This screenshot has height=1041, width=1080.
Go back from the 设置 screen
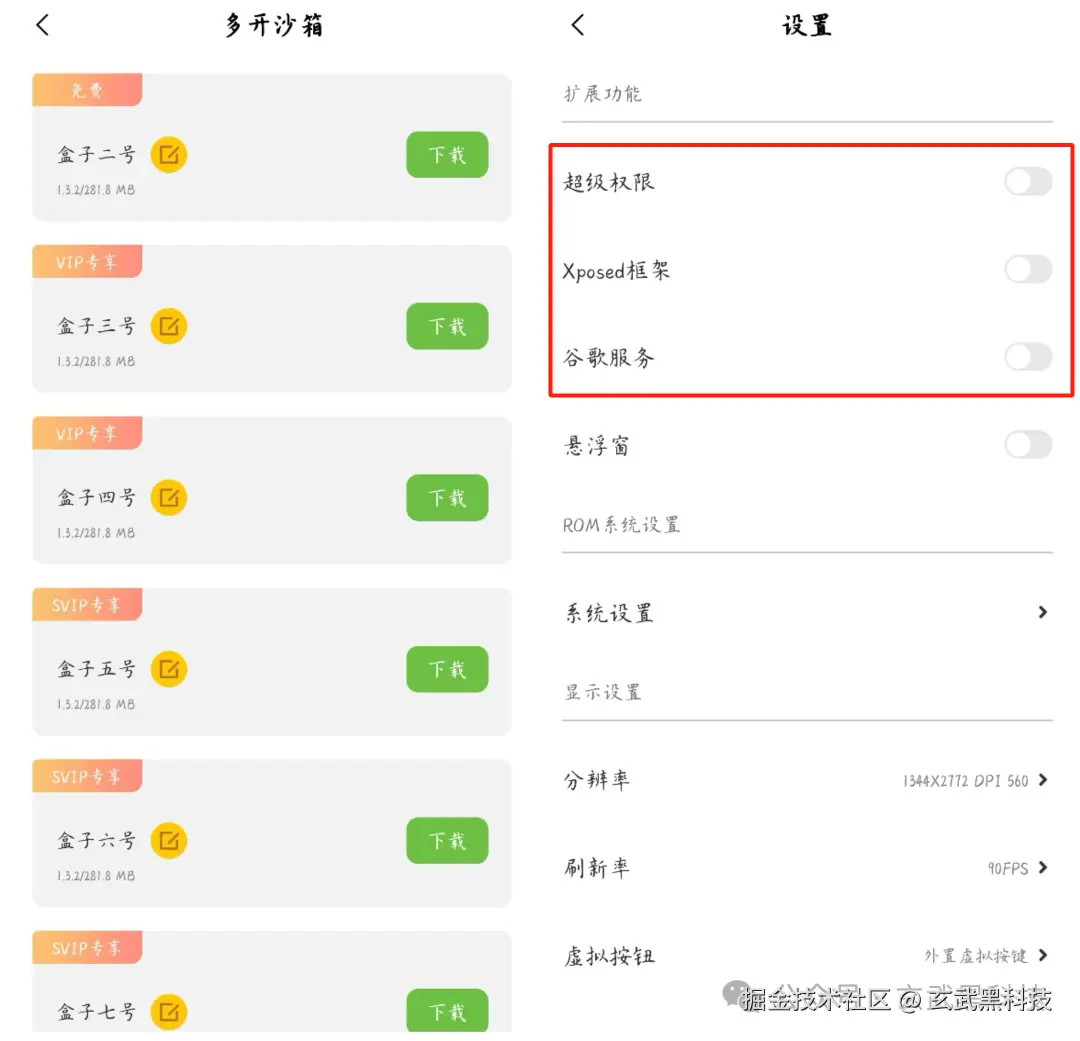[577, 25]
